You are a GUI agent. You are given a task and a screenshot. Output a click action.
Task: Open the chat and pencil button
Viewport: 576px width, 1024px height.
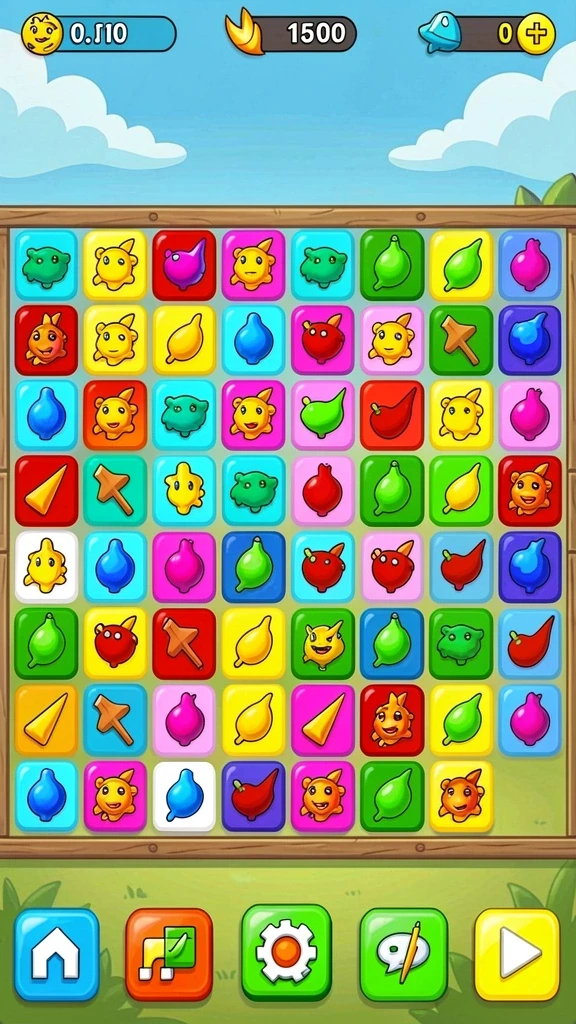(x=404, y=954)
